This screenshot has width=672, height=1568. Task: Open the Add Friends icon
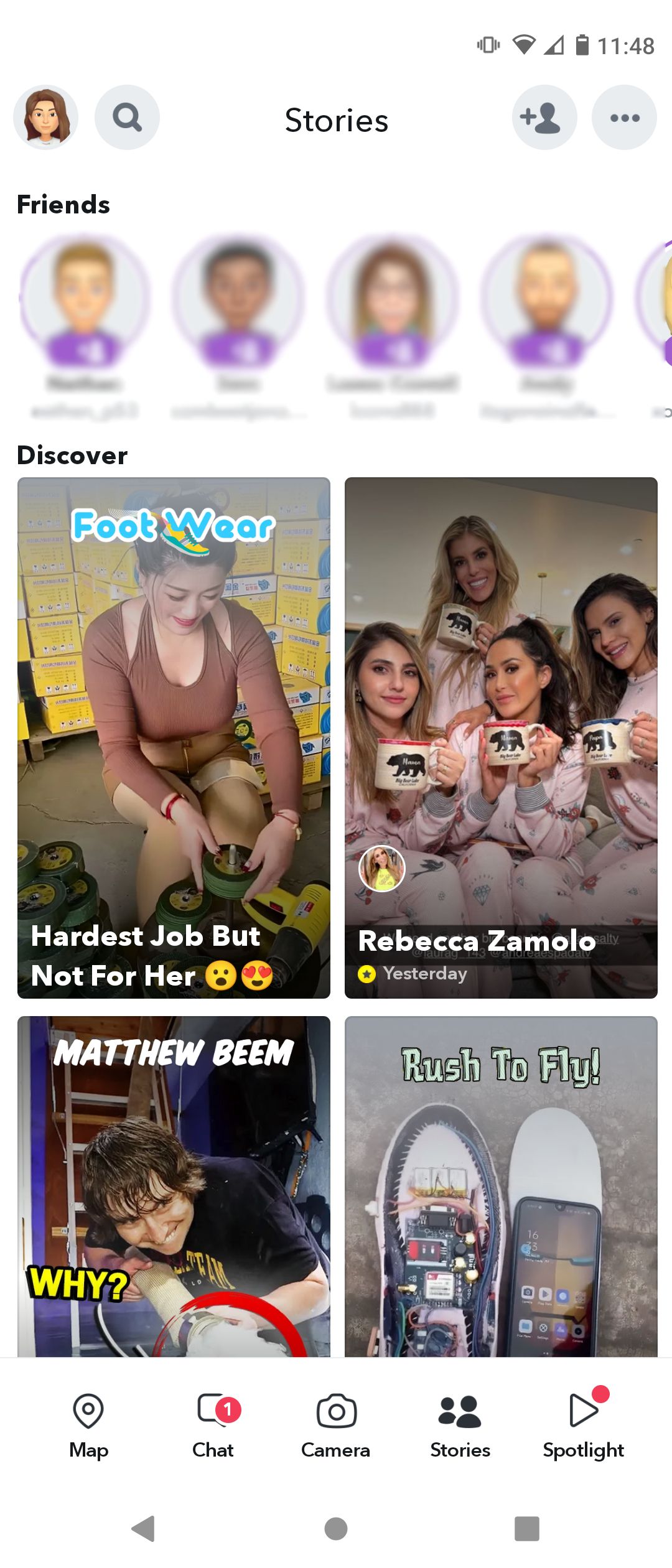(x=544, y=118)
